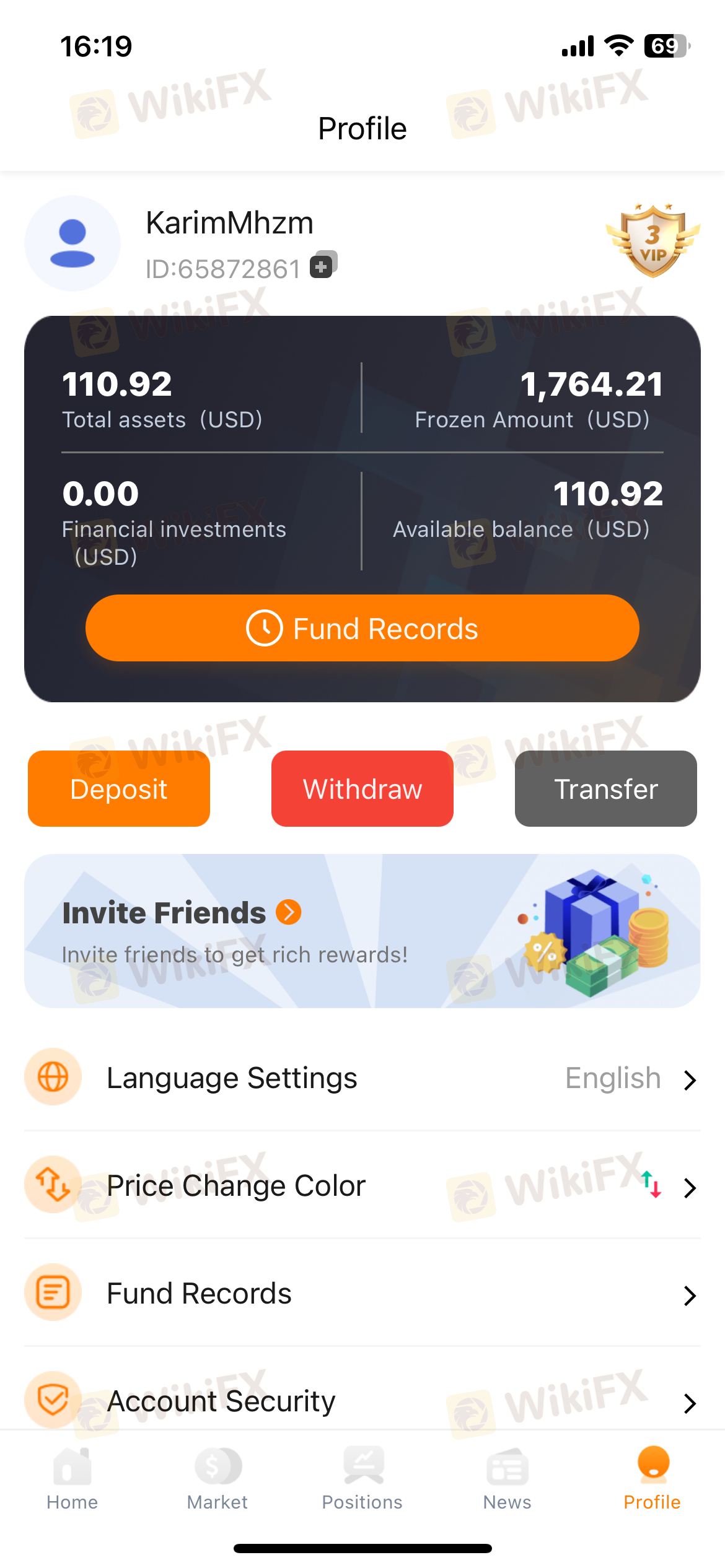Copy the user ID with the copy icon

(x=323, y=265)
